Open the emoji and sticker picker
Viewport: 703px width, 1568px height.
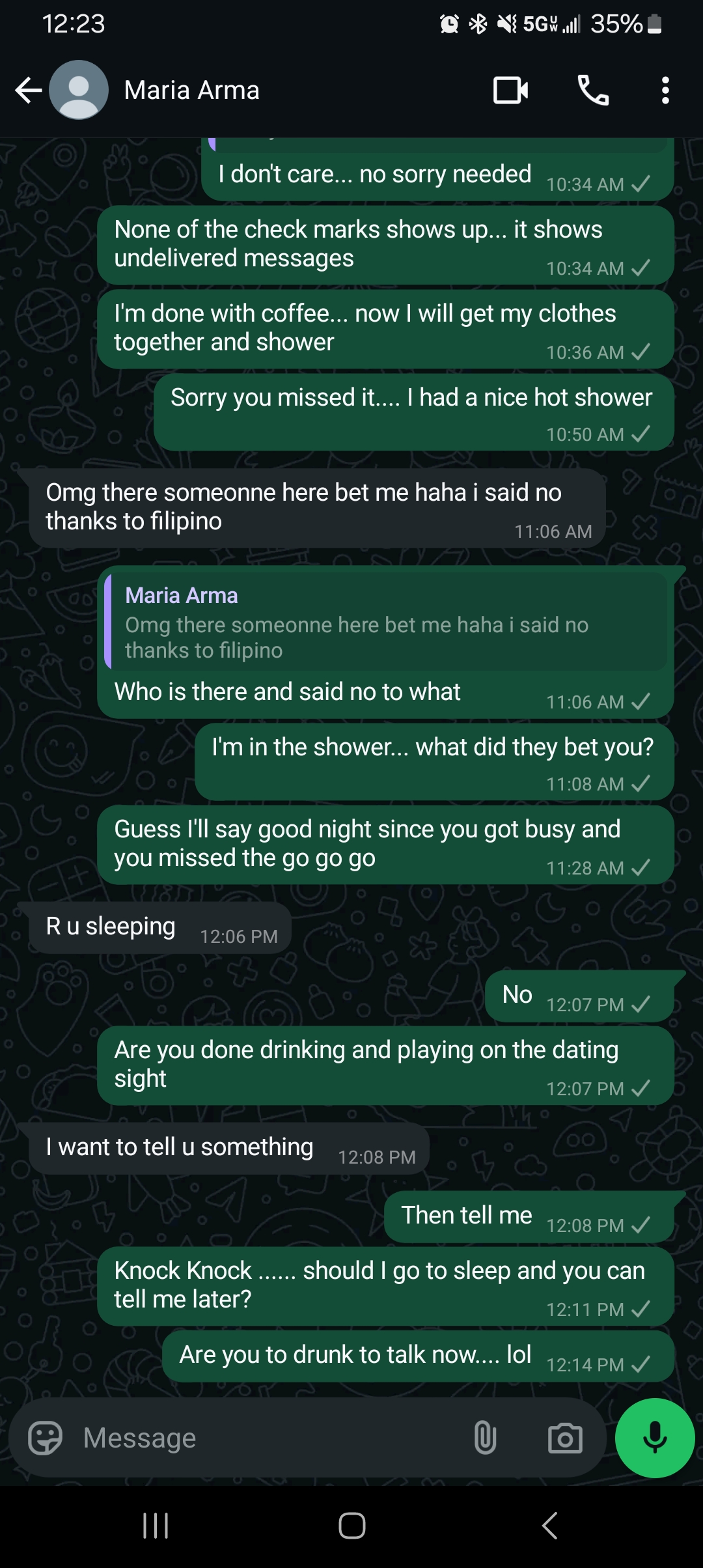coord(46,1437)
